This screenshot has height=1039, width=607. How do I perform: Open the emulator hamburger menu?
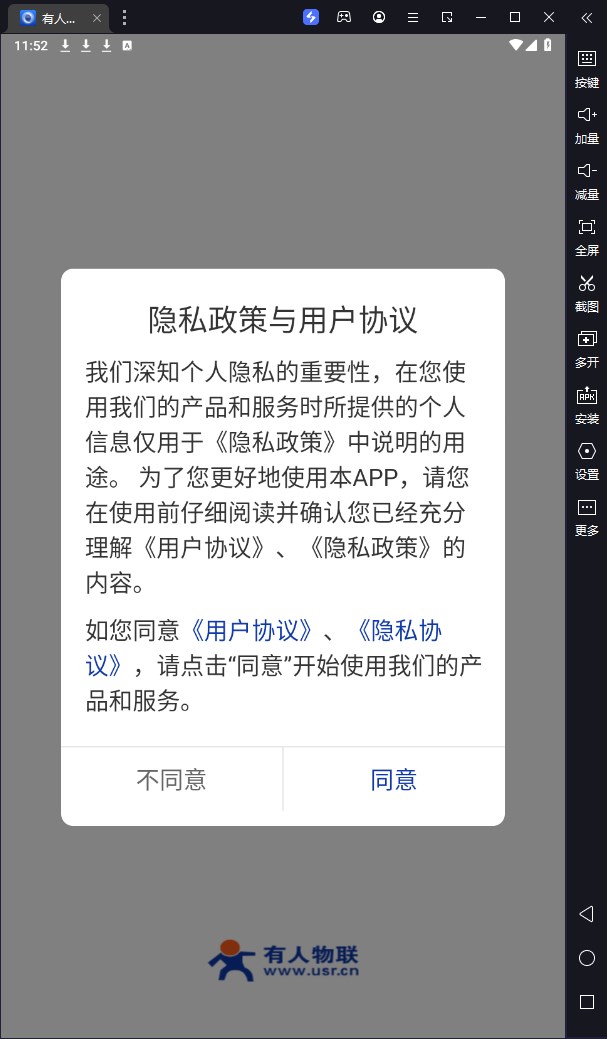click(x=413, y=18)
